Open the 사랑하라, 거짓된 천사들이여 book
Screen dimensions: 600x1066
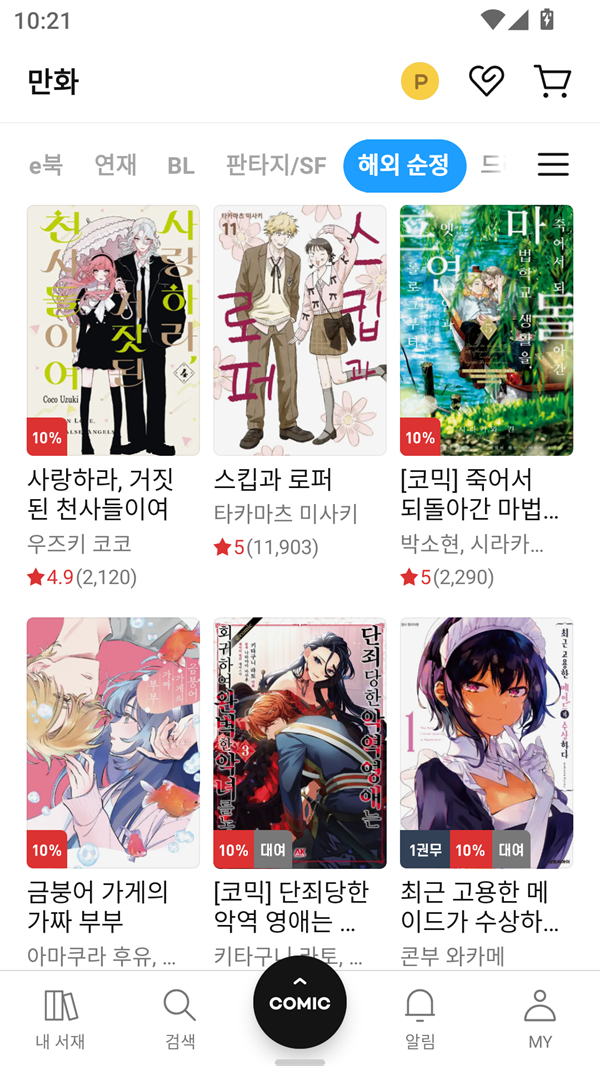click(x=113, y=331)
